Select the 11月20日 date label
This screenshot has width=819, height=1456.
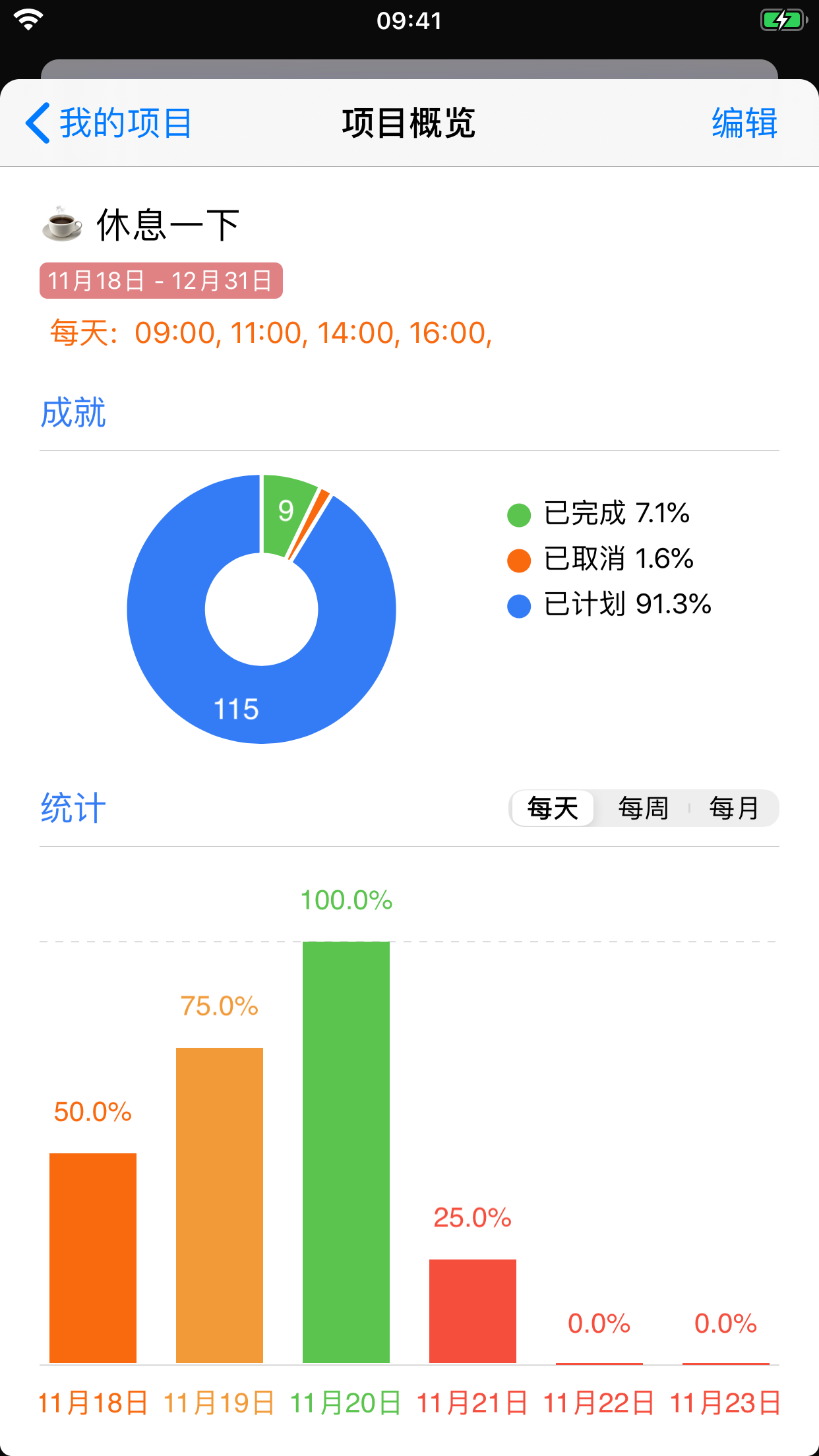coord(346,1403)
